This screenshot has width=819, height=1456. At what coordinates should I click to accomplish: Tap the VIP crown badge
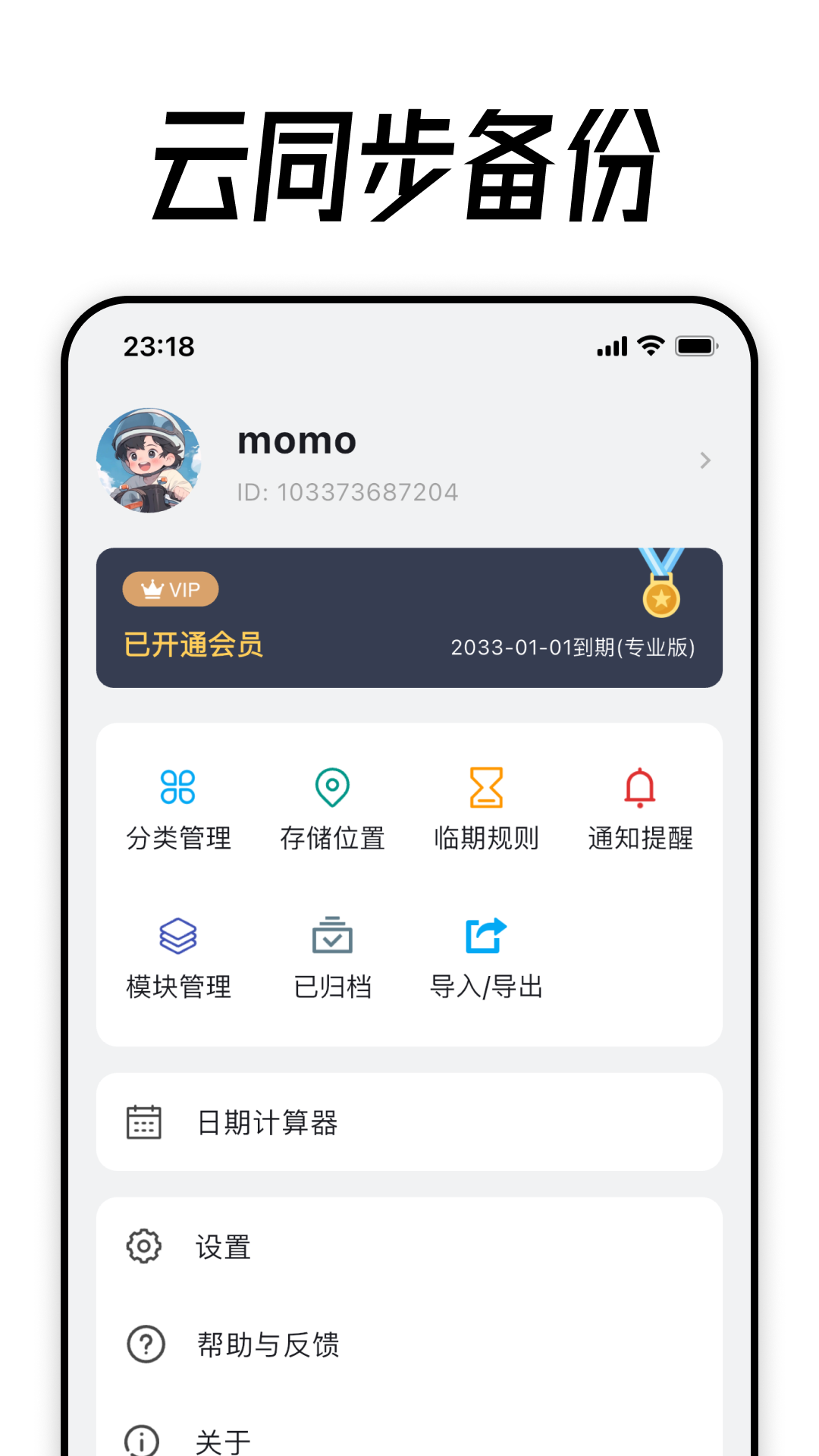click(x=170, y=589)
